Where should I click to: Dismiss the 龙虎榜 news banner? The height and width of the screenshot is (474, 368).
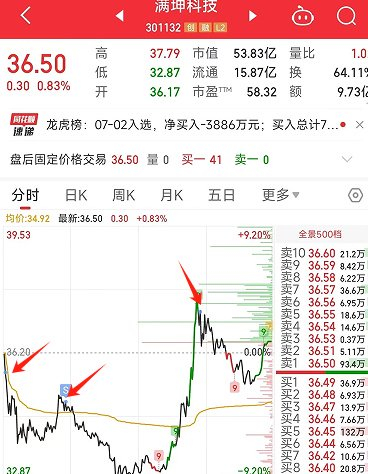point(360,125)
